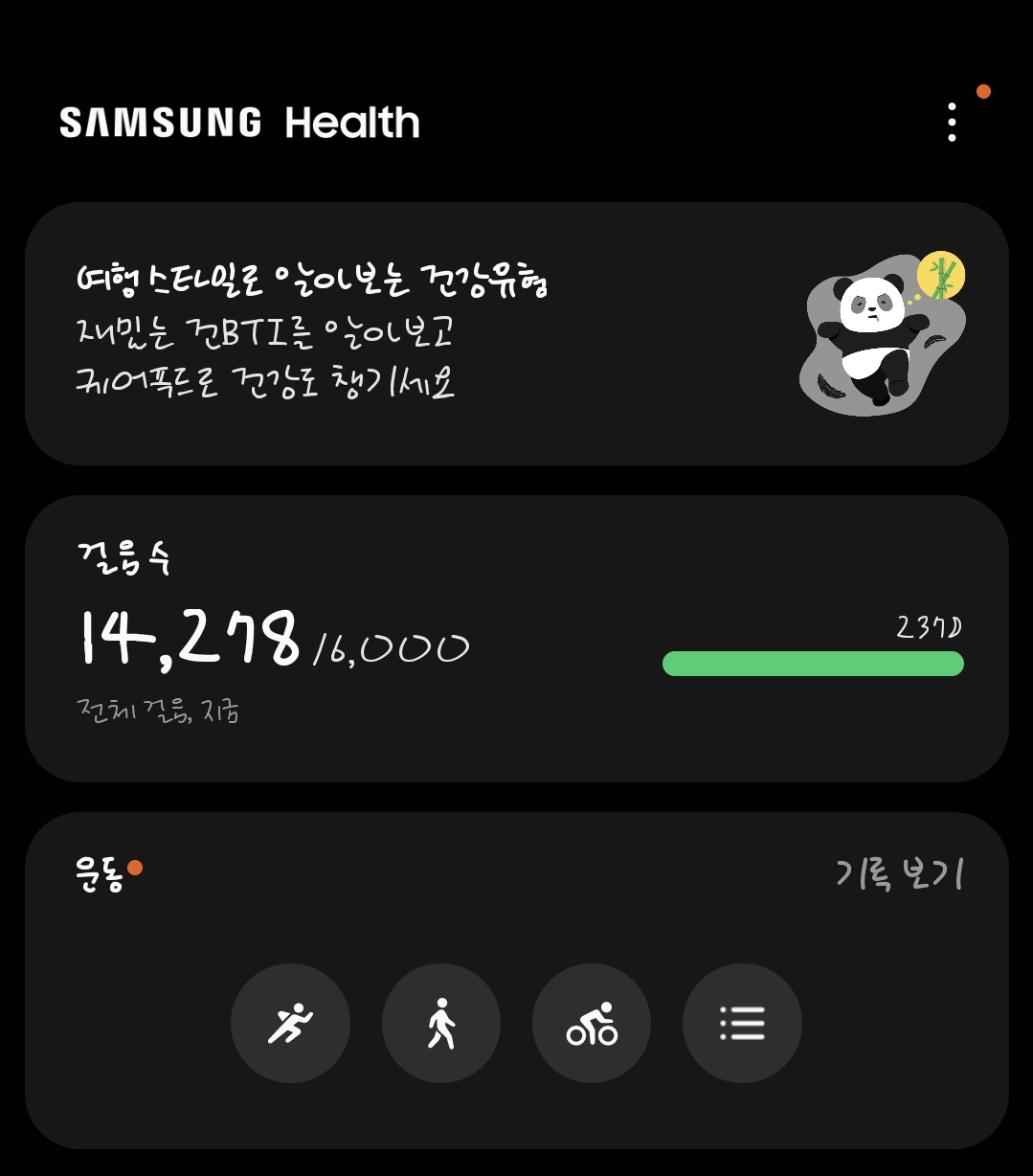The width and height of the screenshot is (1033, 1176).
Task: Tap 기록 보기 to view exercise history
Action: pos(899,873)
